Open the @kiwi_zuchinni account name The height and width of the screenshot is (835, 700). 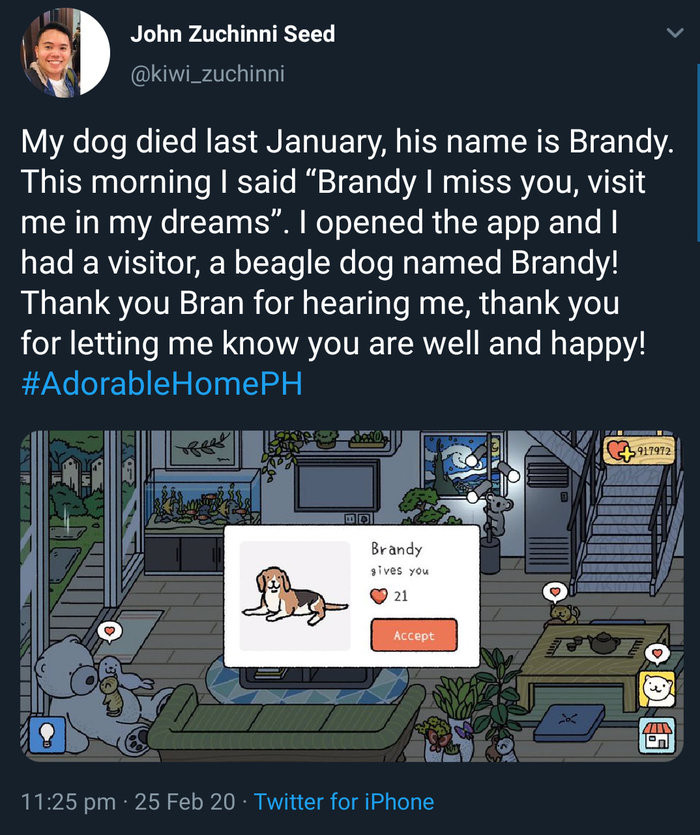(x=207, y=74)
